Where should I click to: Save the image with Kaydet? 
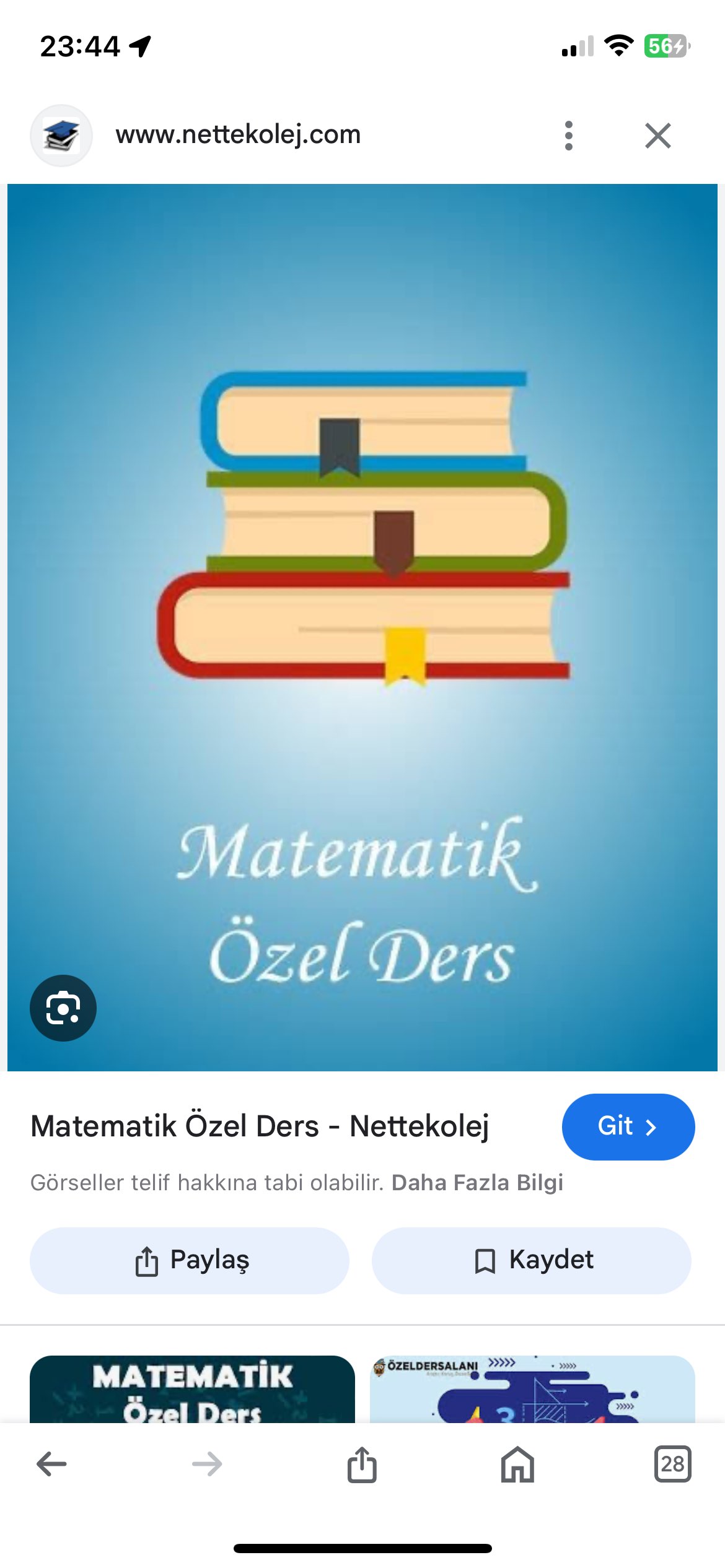(x=531, y=1260)
